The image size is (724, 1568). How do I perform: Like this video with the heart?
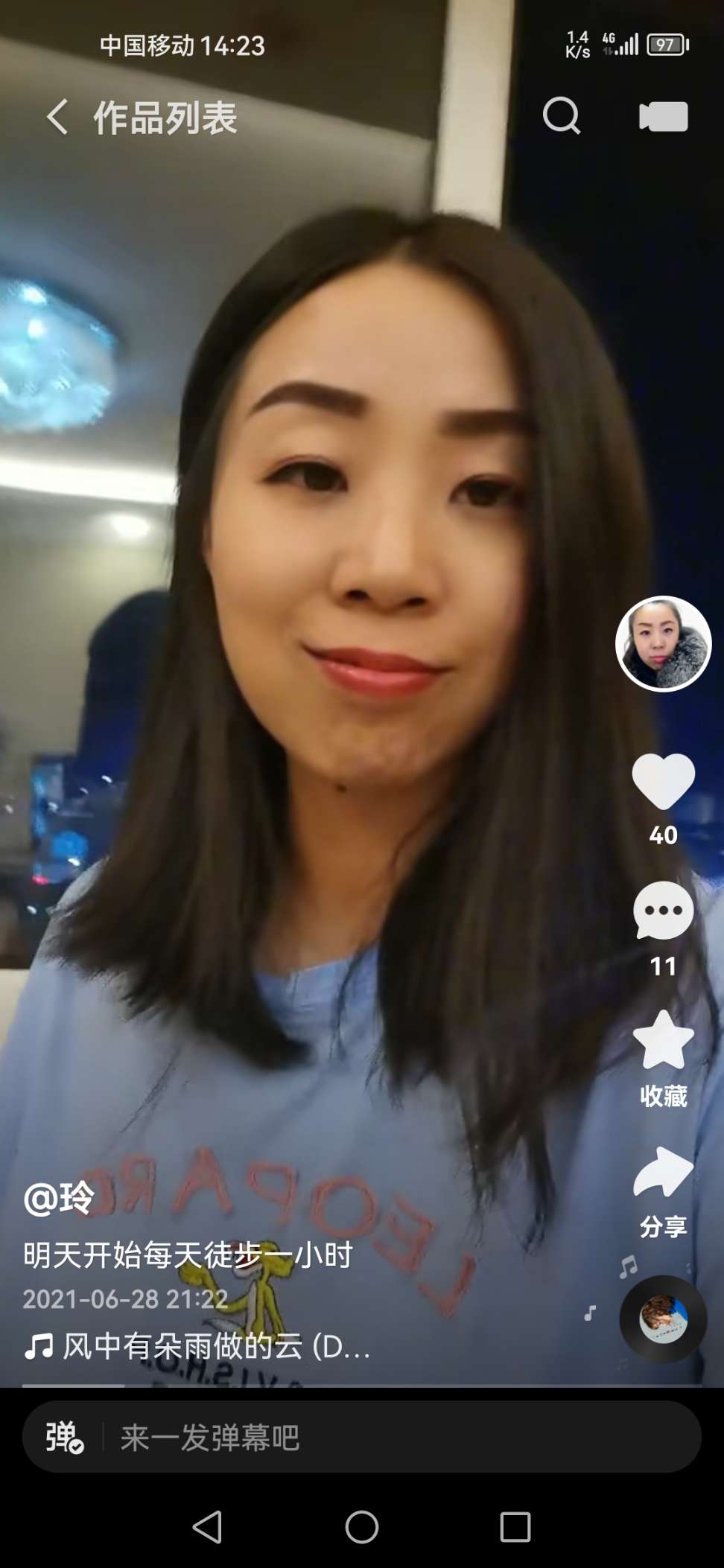[663, 781]
